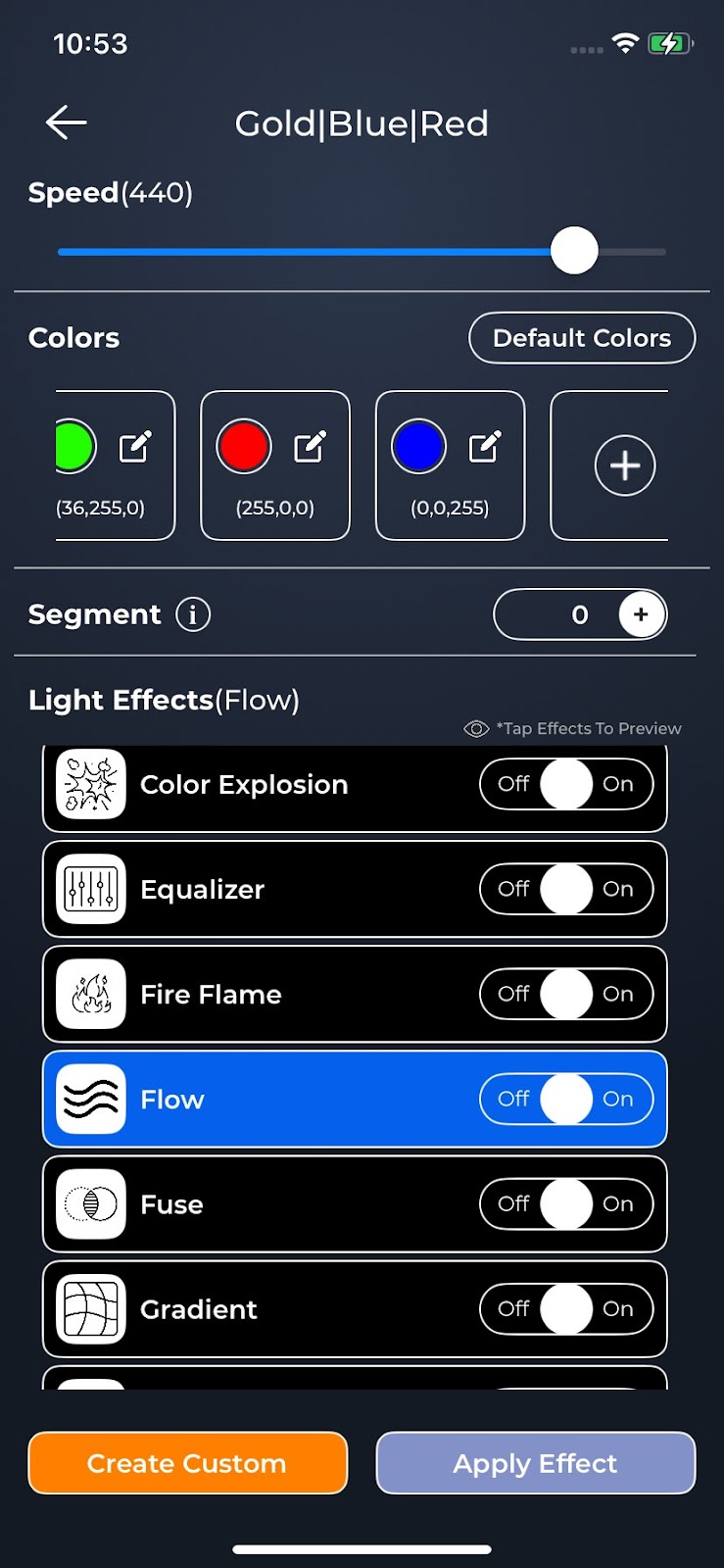Image resolution: width=724 pixels, height=1568 pixels.
Task: Select the red color swatch
Action: tap(244, 447)
